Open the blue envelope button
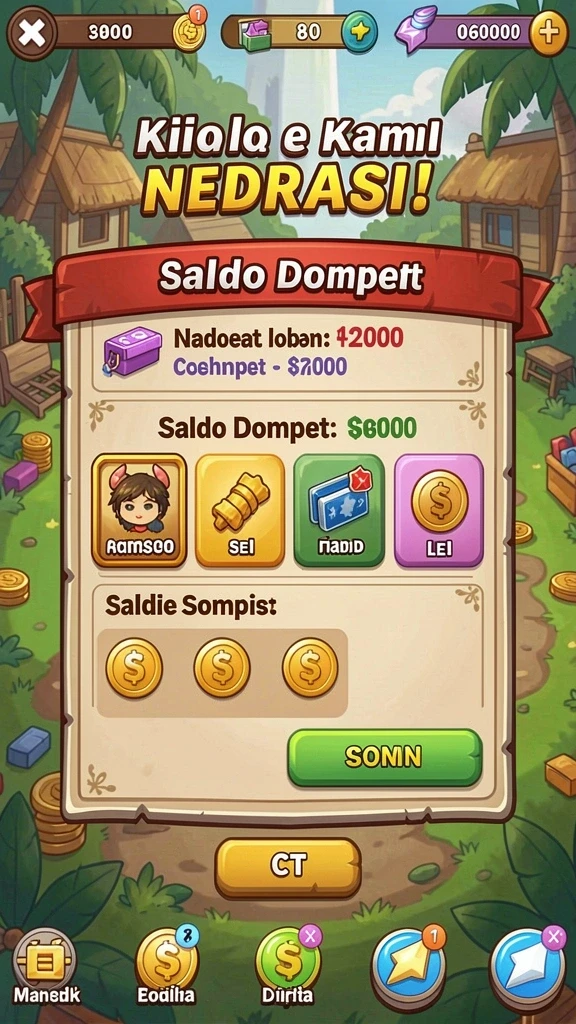576x1024 pixels. (528, 967)
